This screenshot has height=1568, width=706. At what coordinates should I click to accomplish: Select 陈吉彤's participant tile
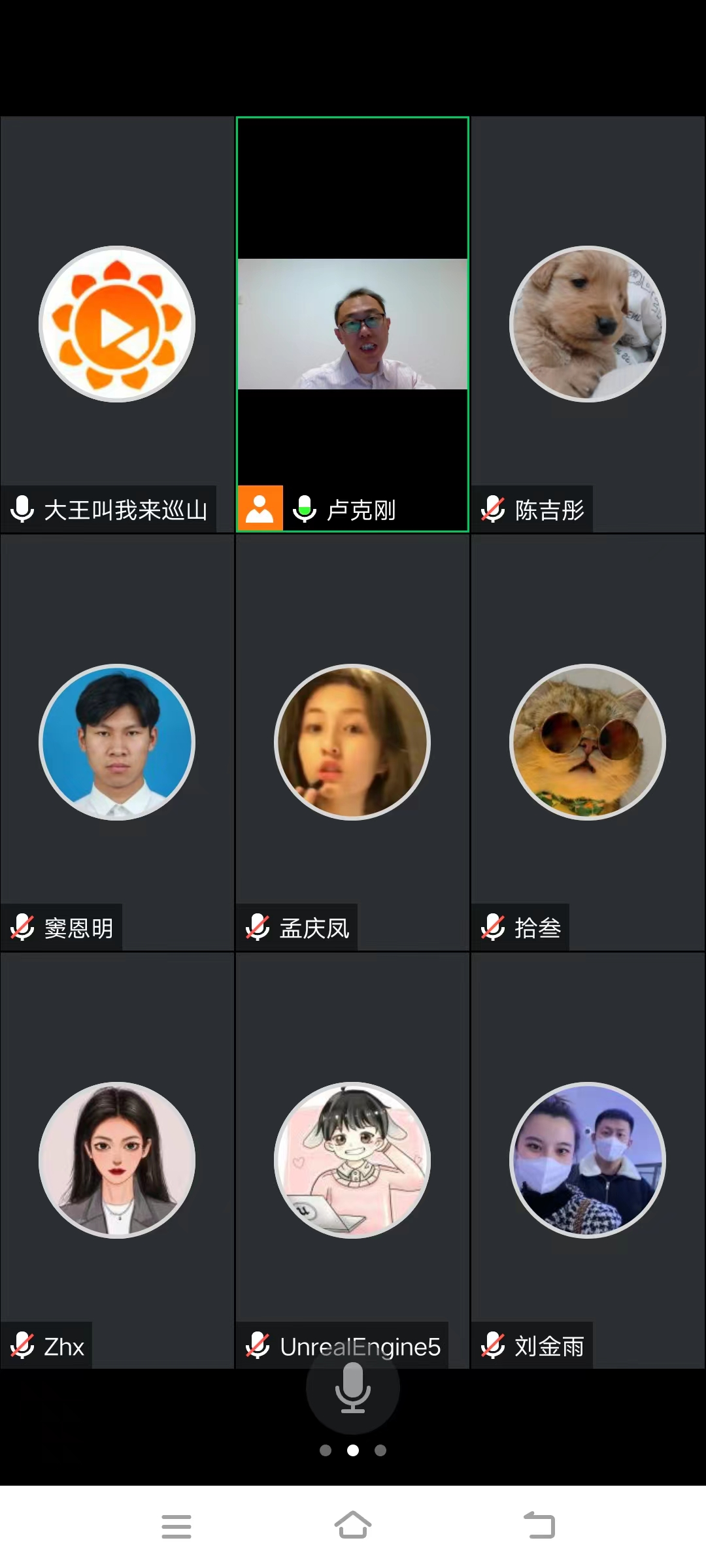pos(588,324)
